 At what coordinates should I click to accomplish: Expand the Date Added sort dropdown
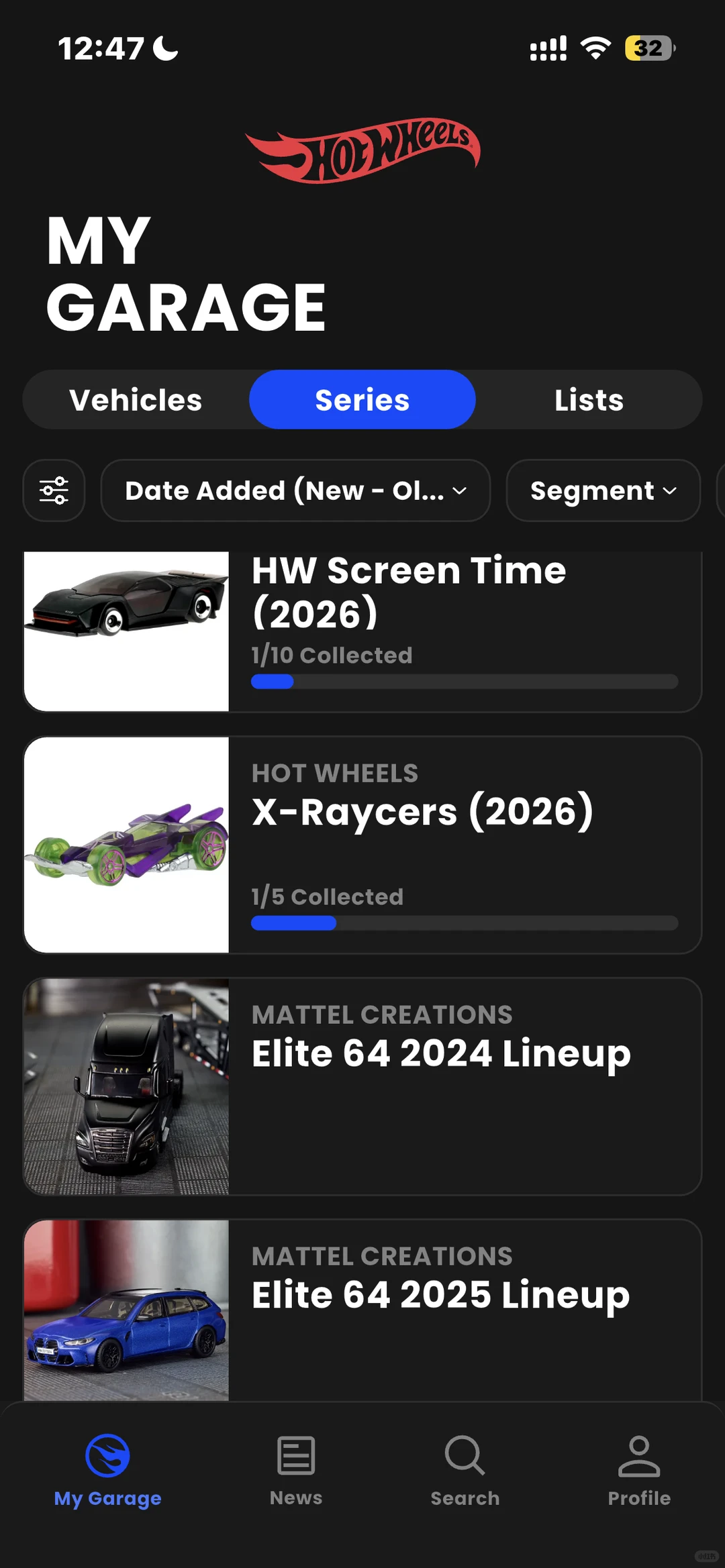tap(295, 490)
